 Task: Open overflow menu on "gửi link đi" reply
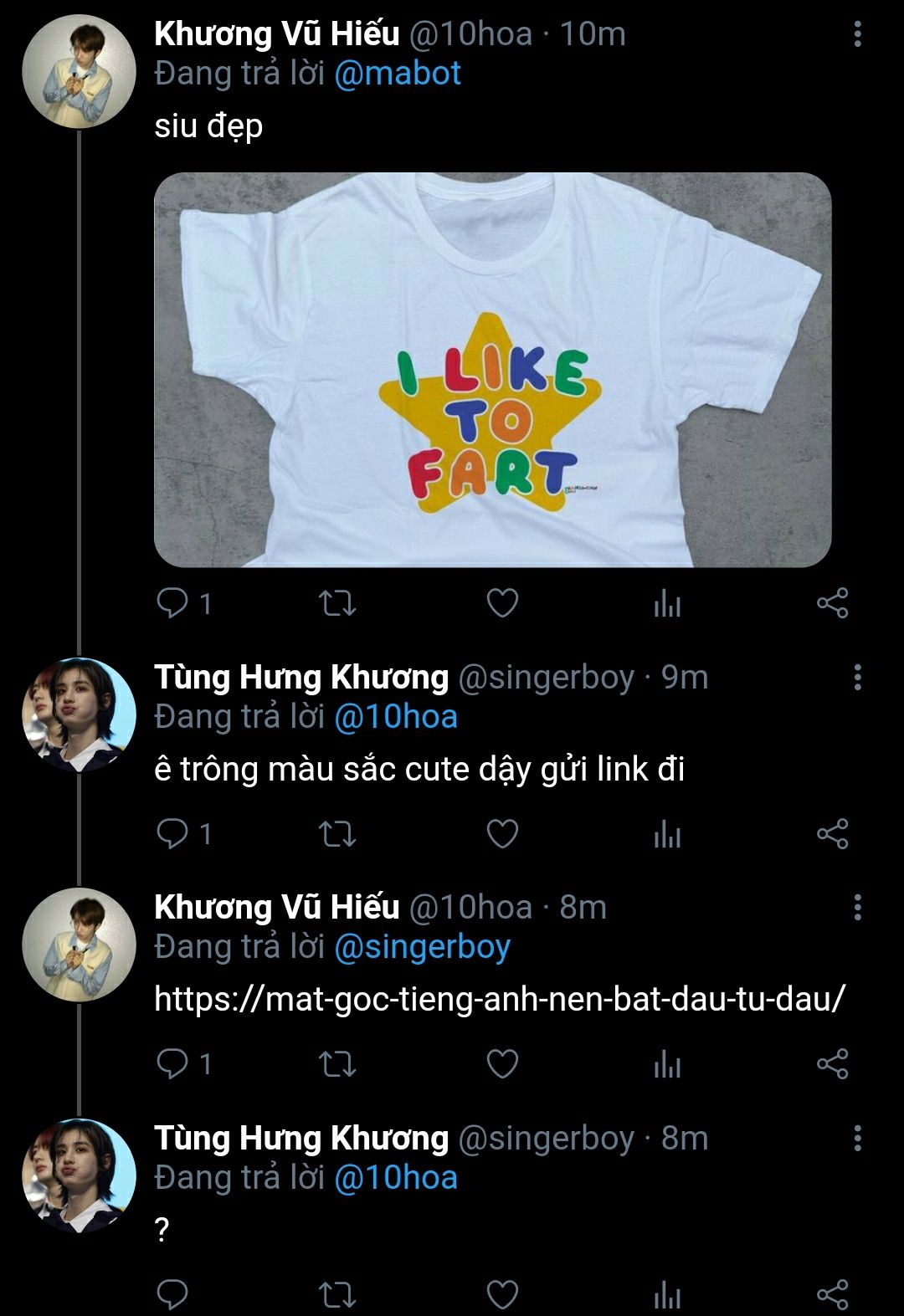tap(857, 677)
